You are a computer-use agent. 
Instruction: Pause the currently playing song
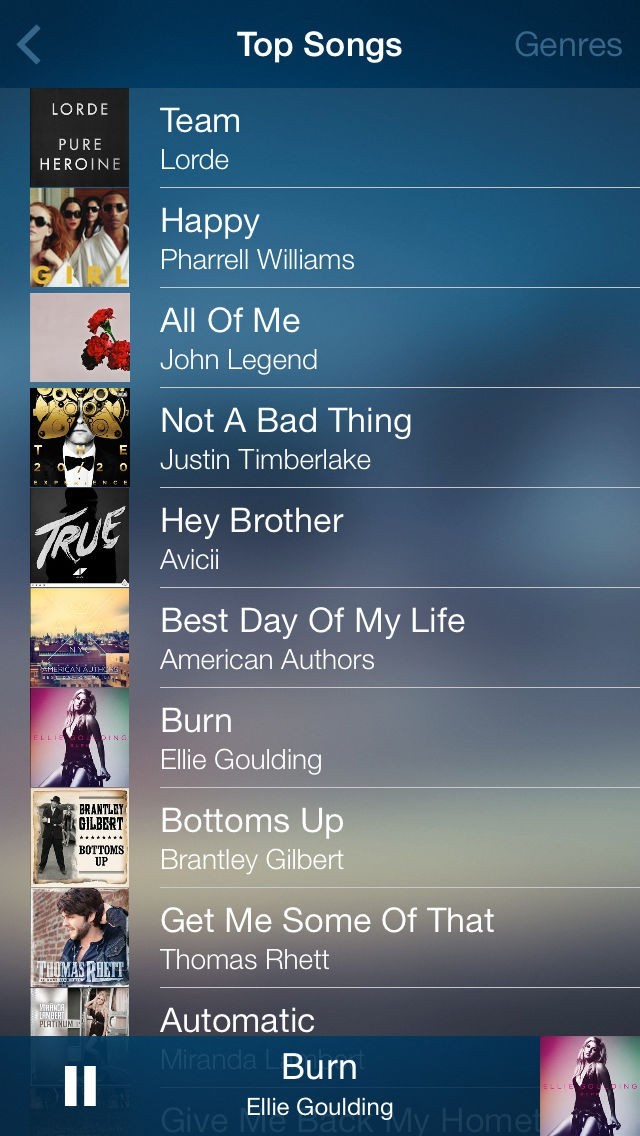pyautogui.click(x=80, y=1086)
